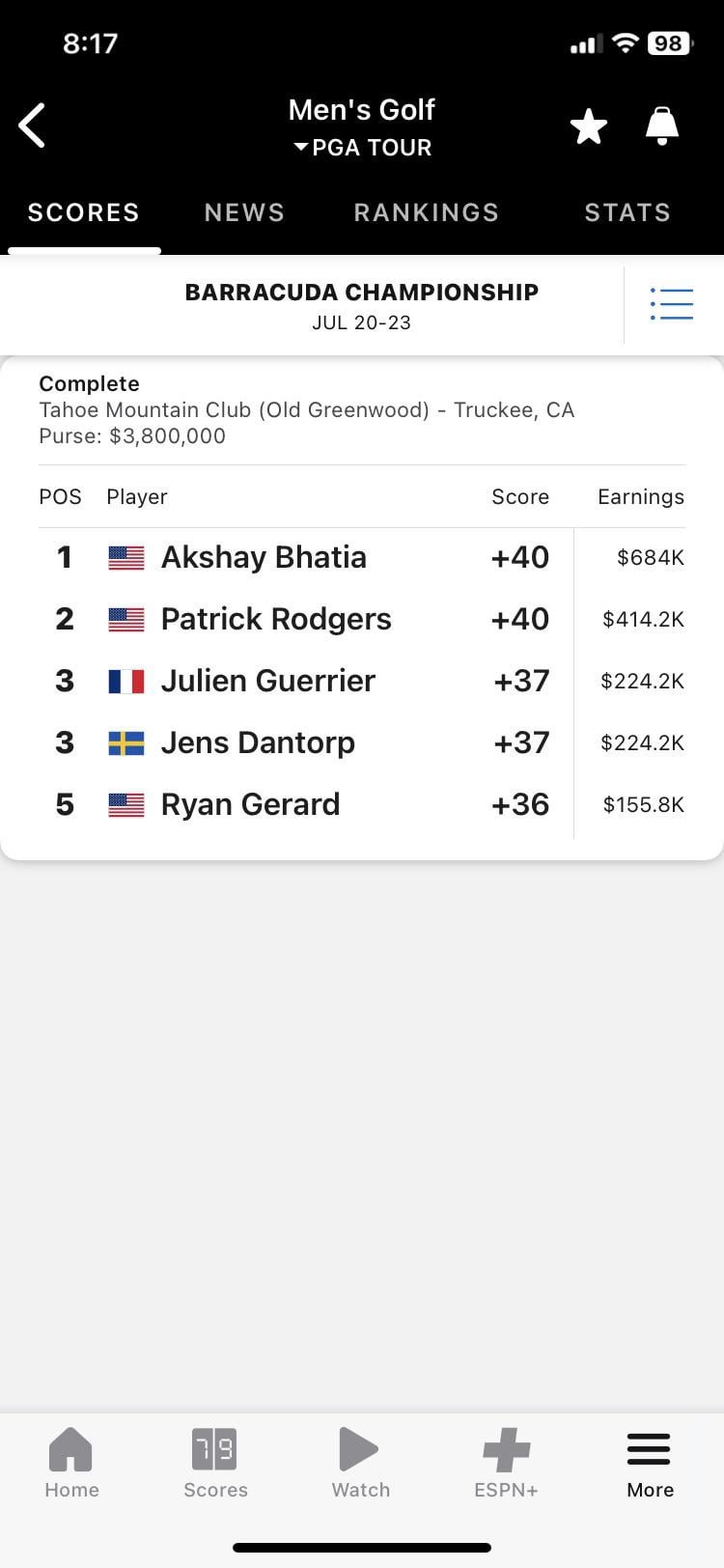
Task: Open Scores in the bottom bar
Action: pyautogui.click(x=215, y=1463)
